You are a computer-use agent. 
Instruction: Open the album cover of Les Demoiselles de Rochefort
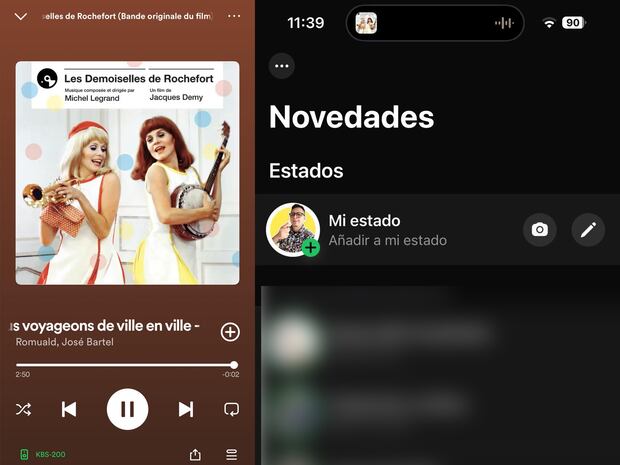coord(127,173)
